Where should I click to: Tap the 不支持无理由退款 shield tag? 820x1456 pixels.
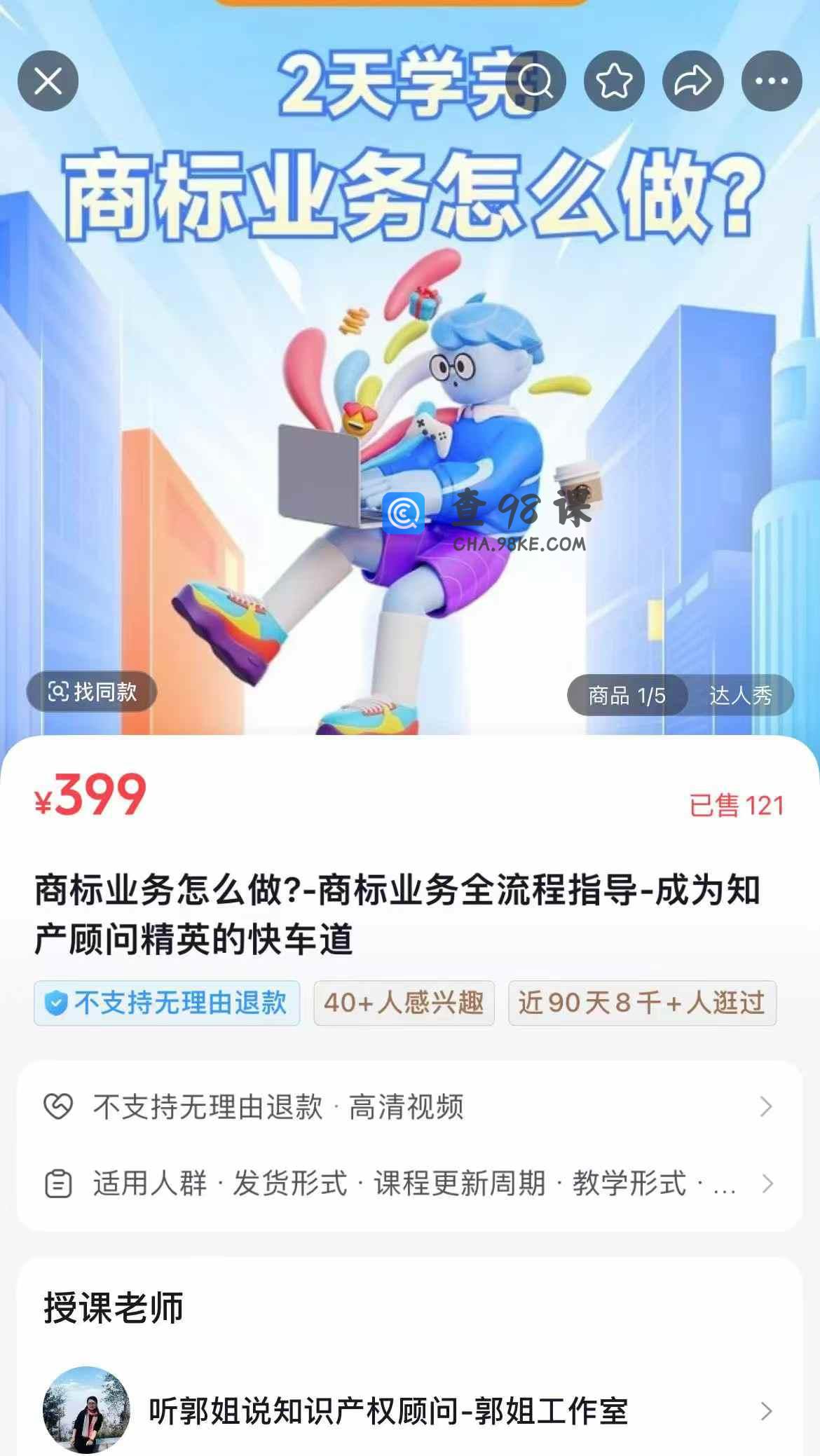[167, 1003]
